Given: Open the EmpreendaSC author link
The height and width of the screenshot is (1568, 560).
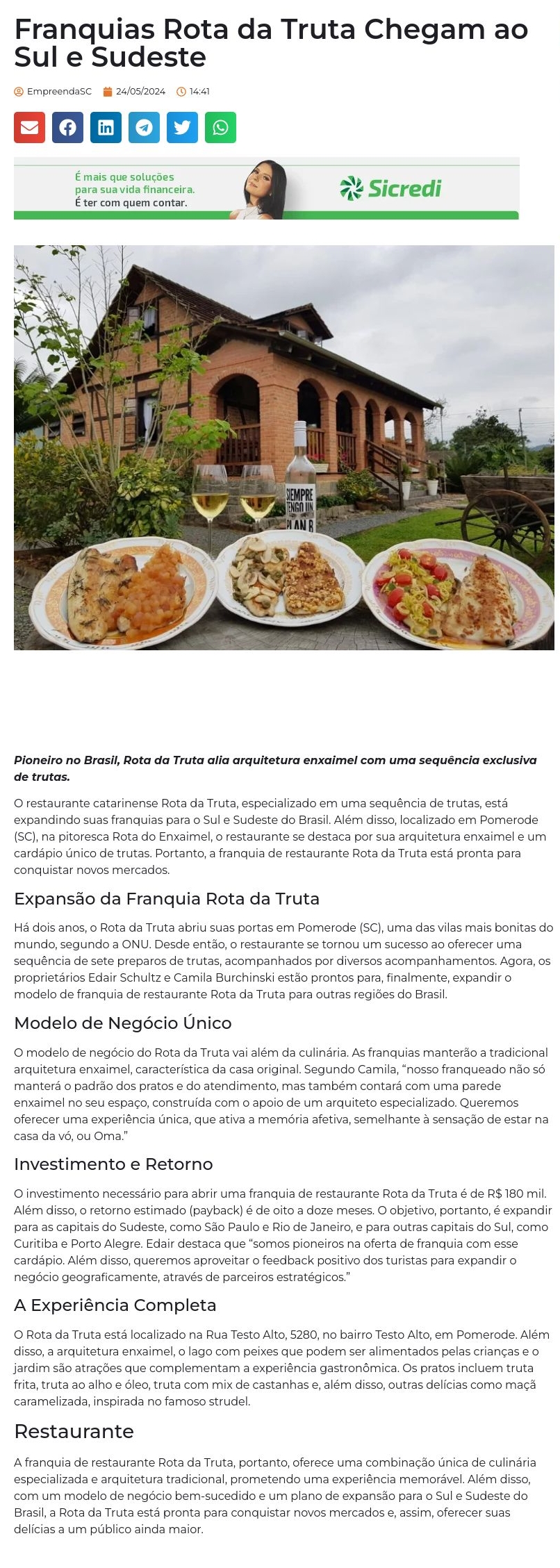Looking at the screenshot, I should (58, 91).
